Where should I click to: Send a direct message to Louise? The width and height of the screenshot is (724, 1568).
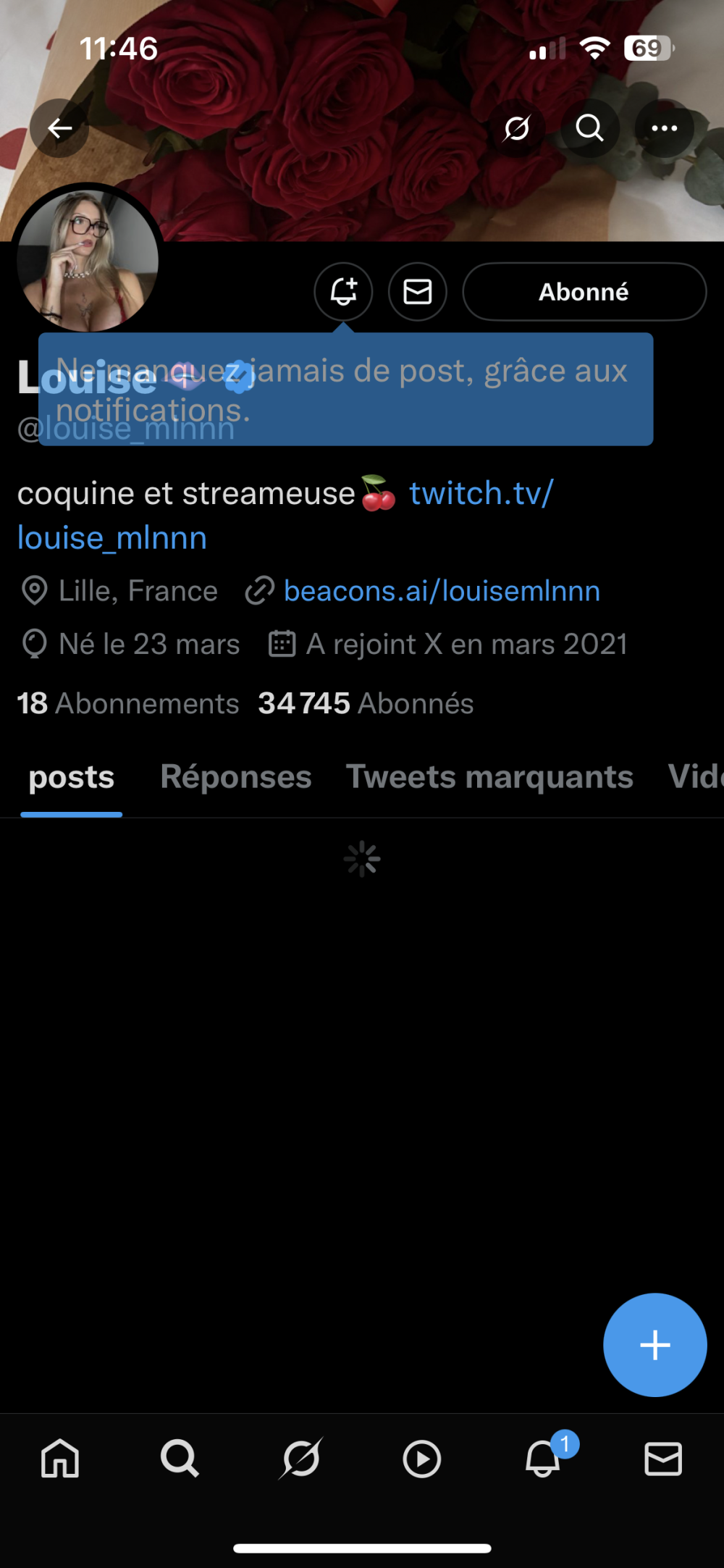[x=418, y=292]
